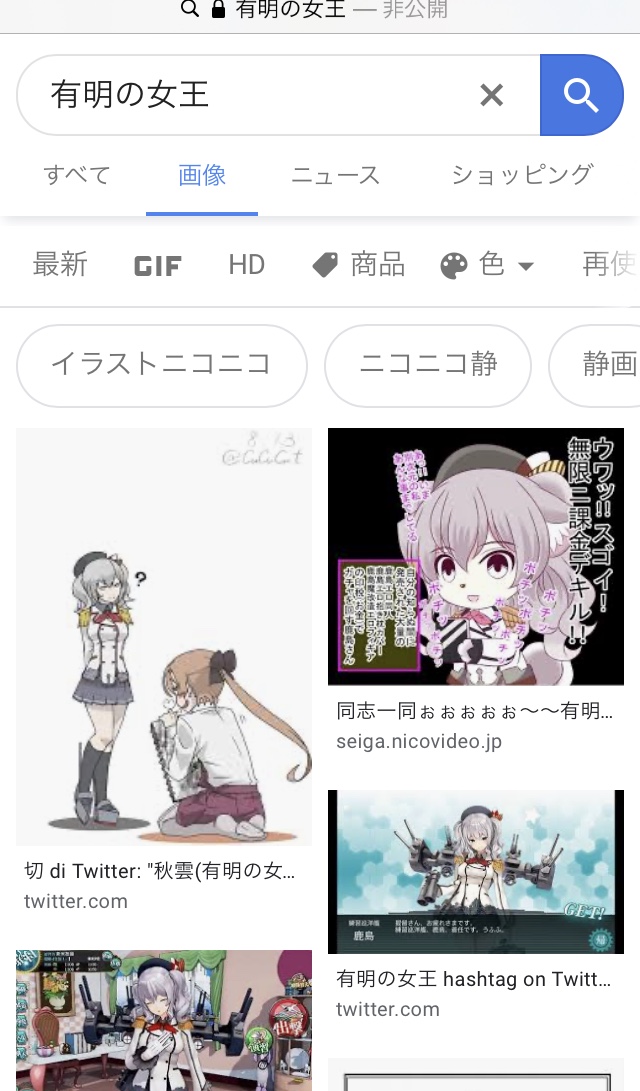Filter results to GIF images

point(158,265)
